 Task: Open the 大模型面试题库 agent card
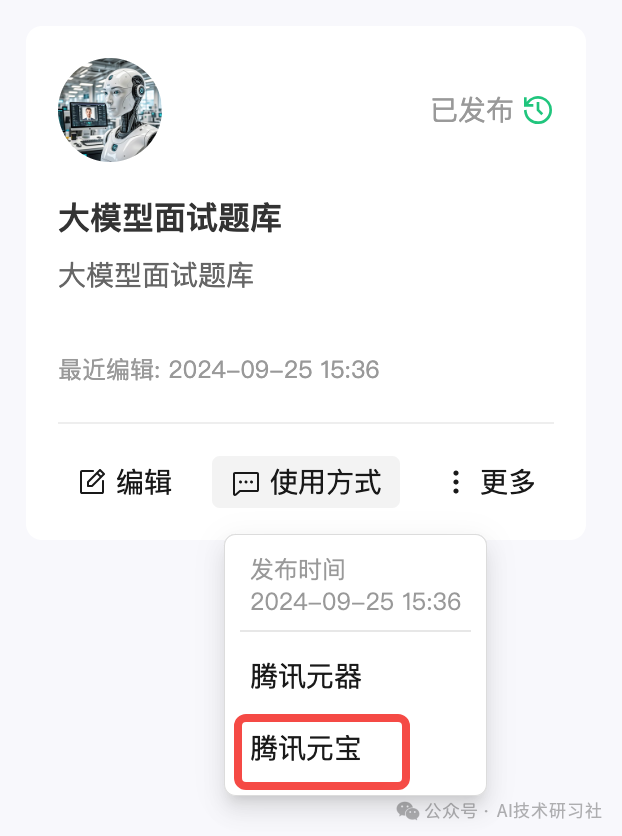coord(170,219)
